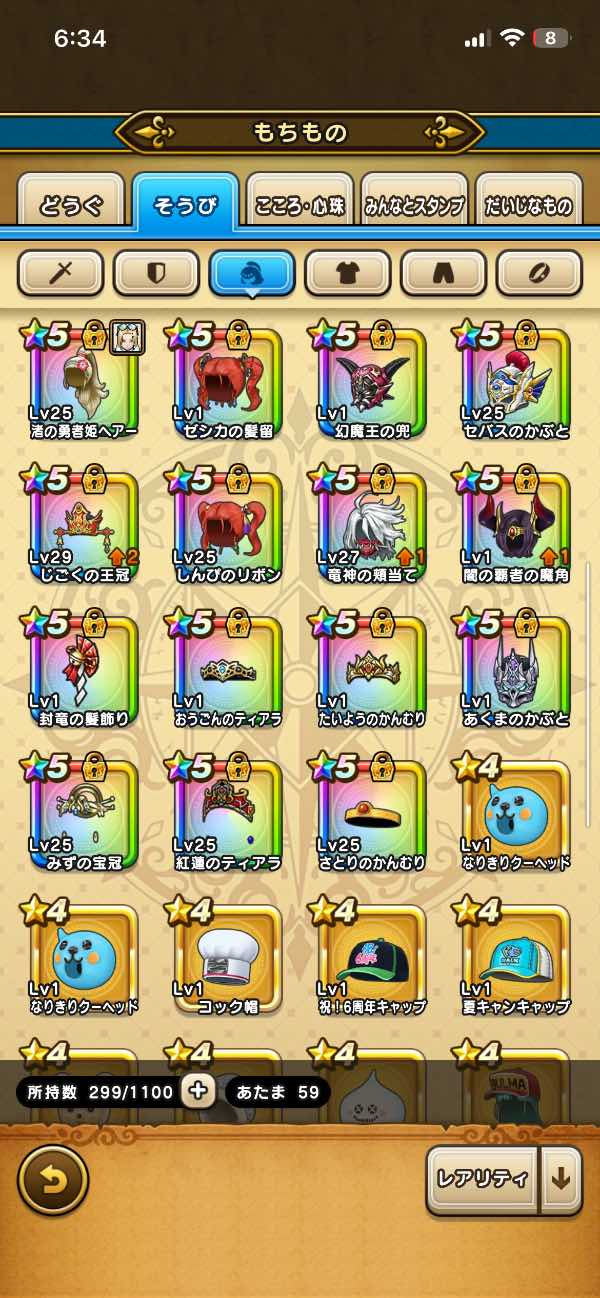Select おうごんのティアラ tiara

coord(228,670)
